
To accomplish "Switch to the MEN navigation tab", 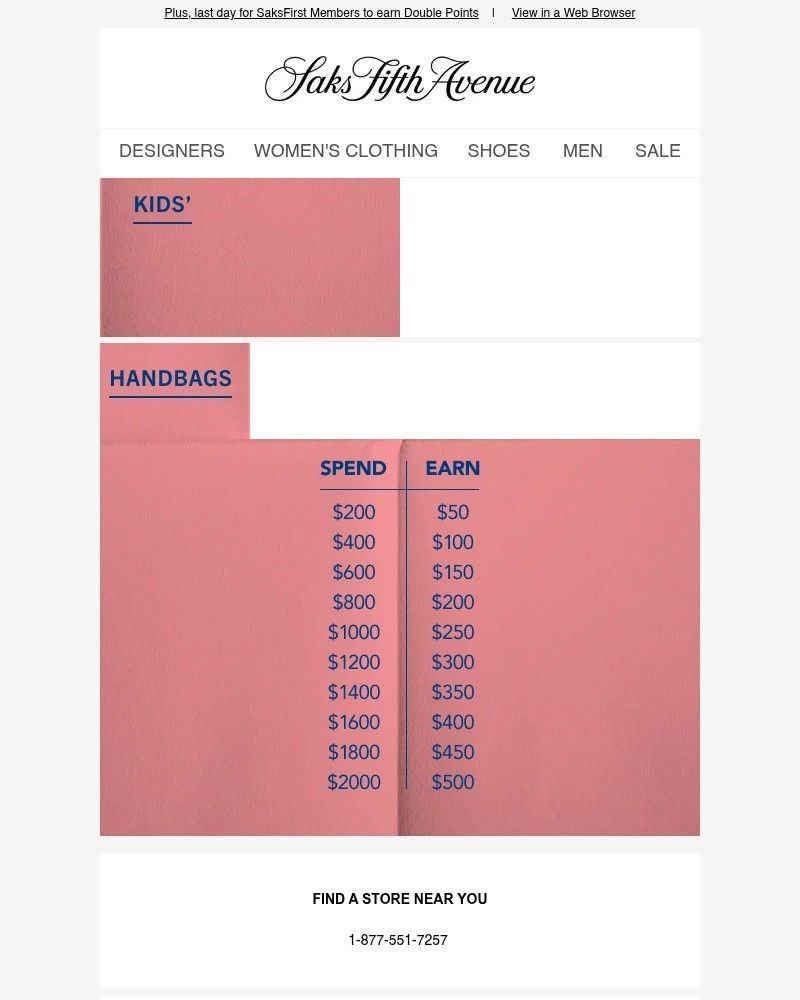I will tap(582, 151).
